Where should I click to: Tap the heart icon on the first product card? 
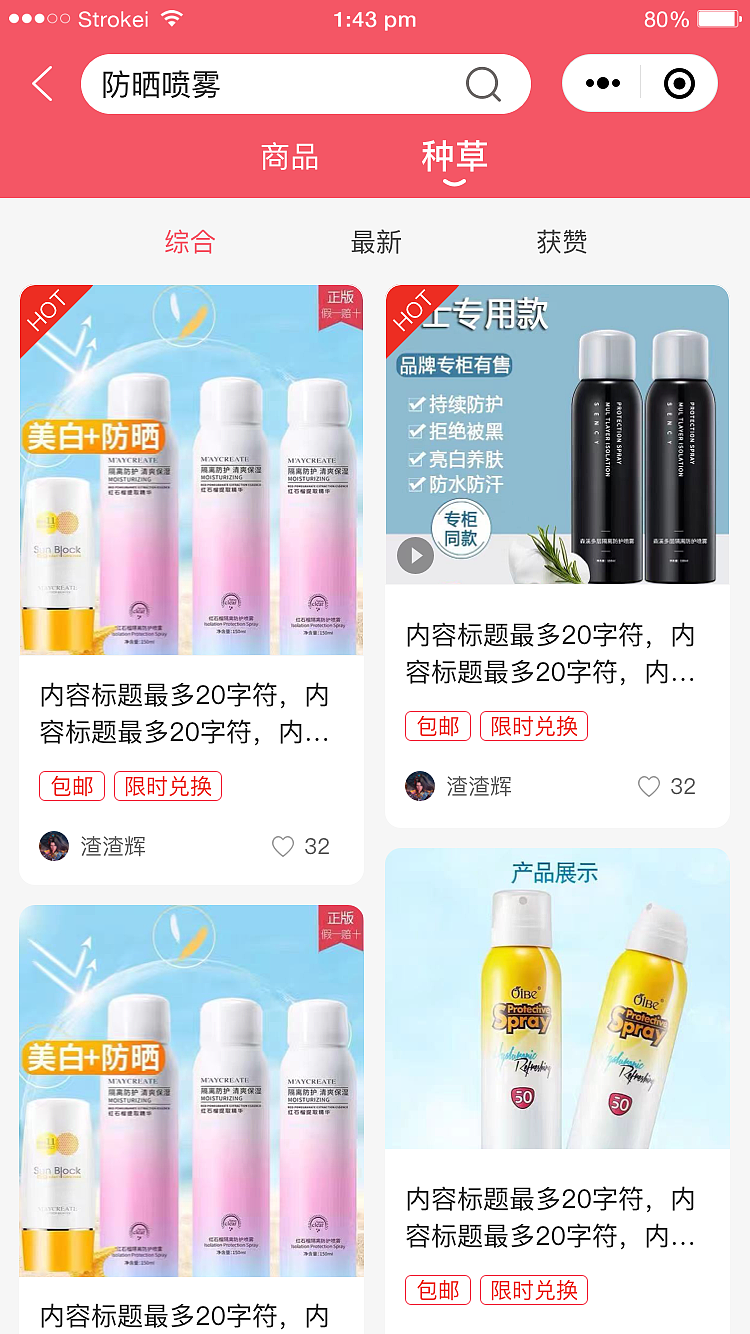pos(281,846)
